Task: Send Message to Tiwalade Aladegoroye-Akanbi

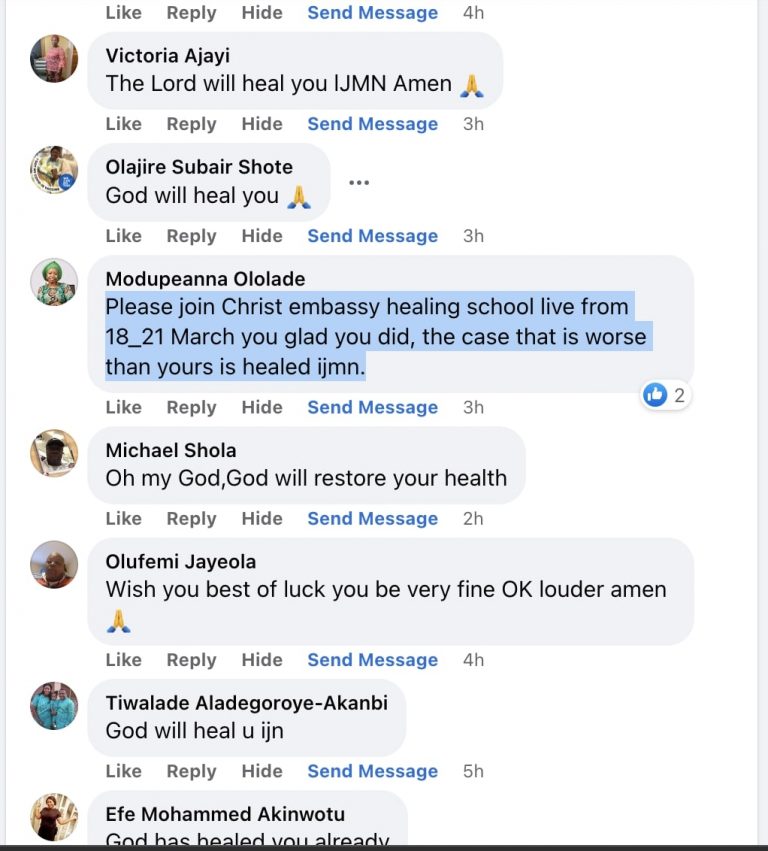Action: point(372,771)
